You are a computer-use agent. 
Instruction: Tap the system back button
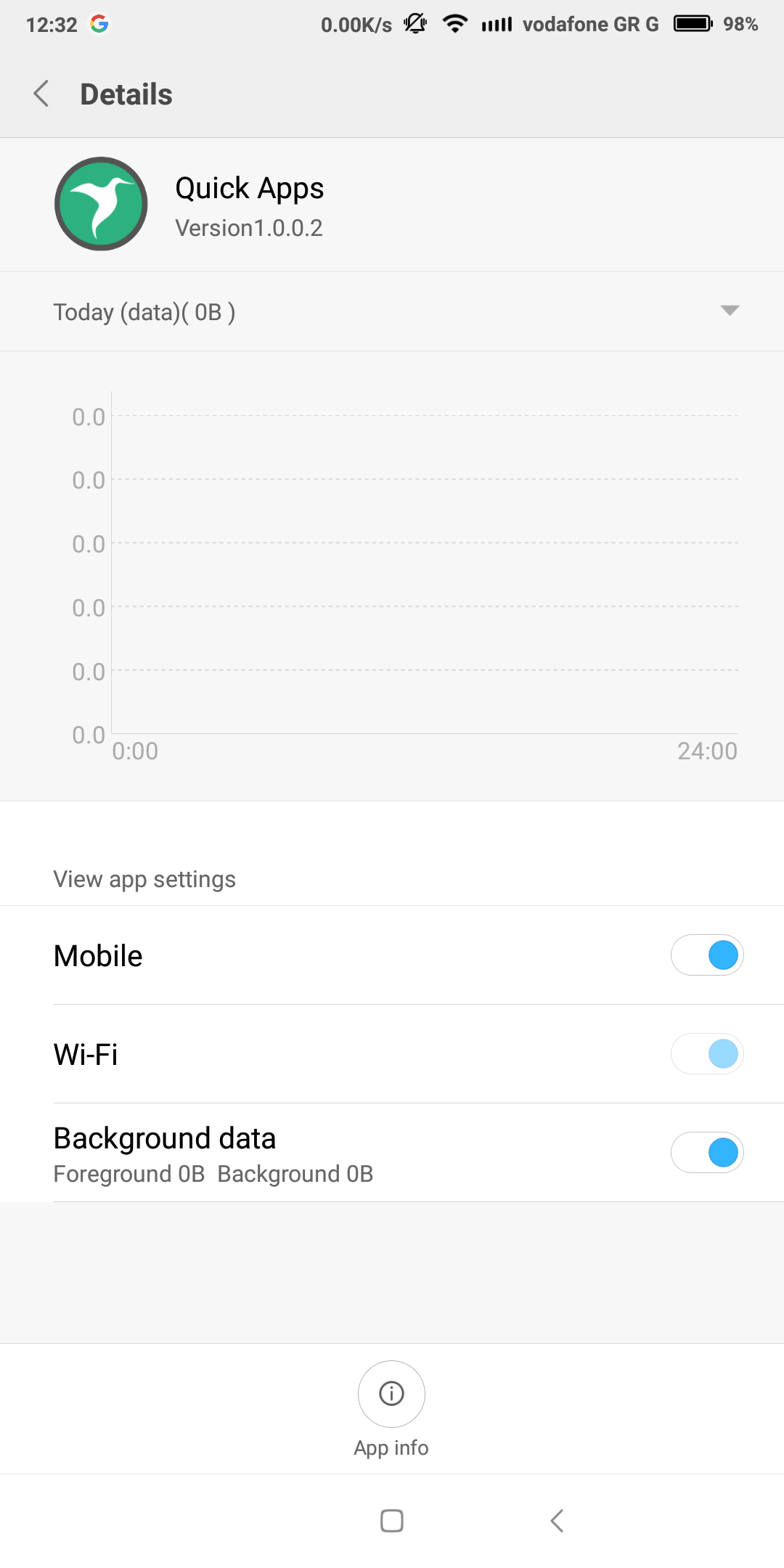pyautogui.click(x=558, y=1521)
